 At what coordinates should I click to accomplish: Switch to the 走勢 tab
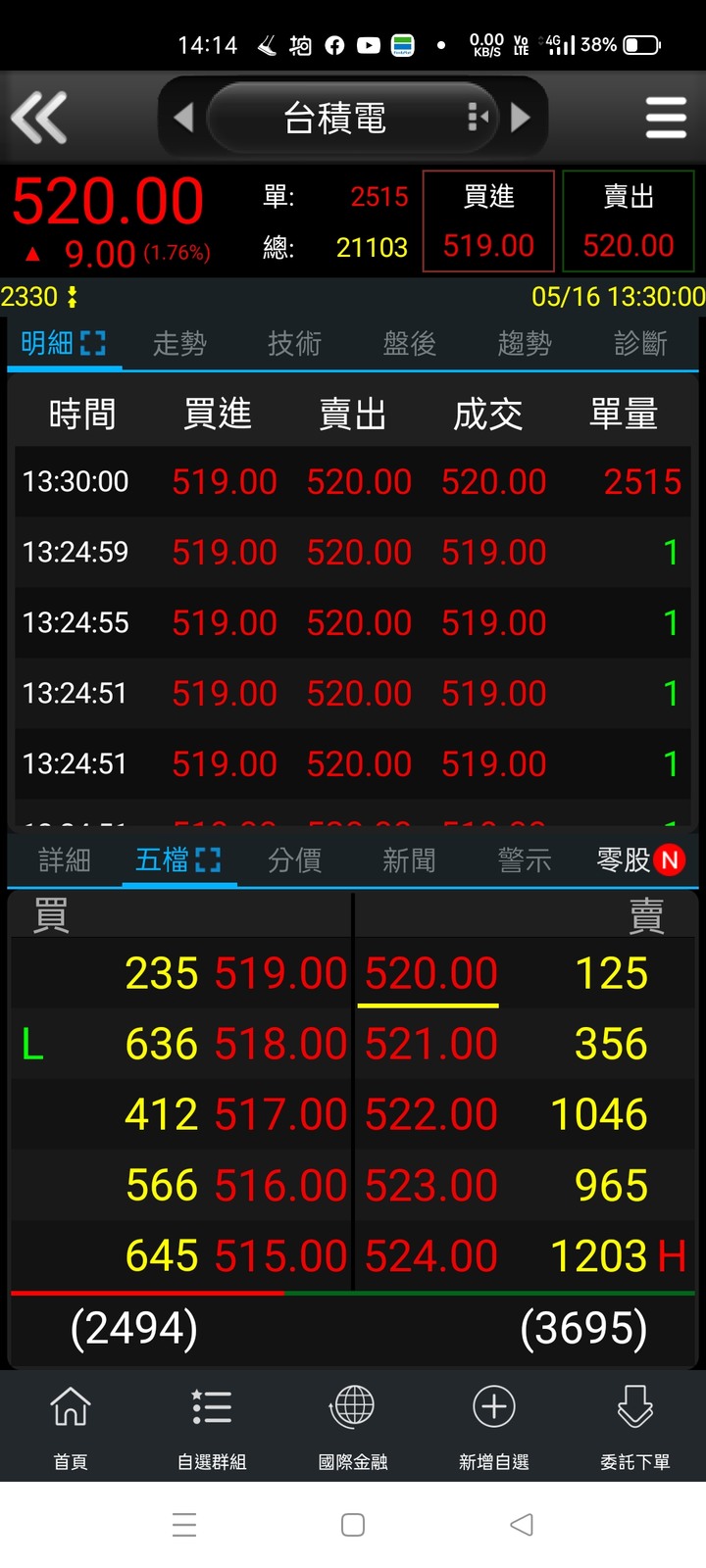point(179,343)
